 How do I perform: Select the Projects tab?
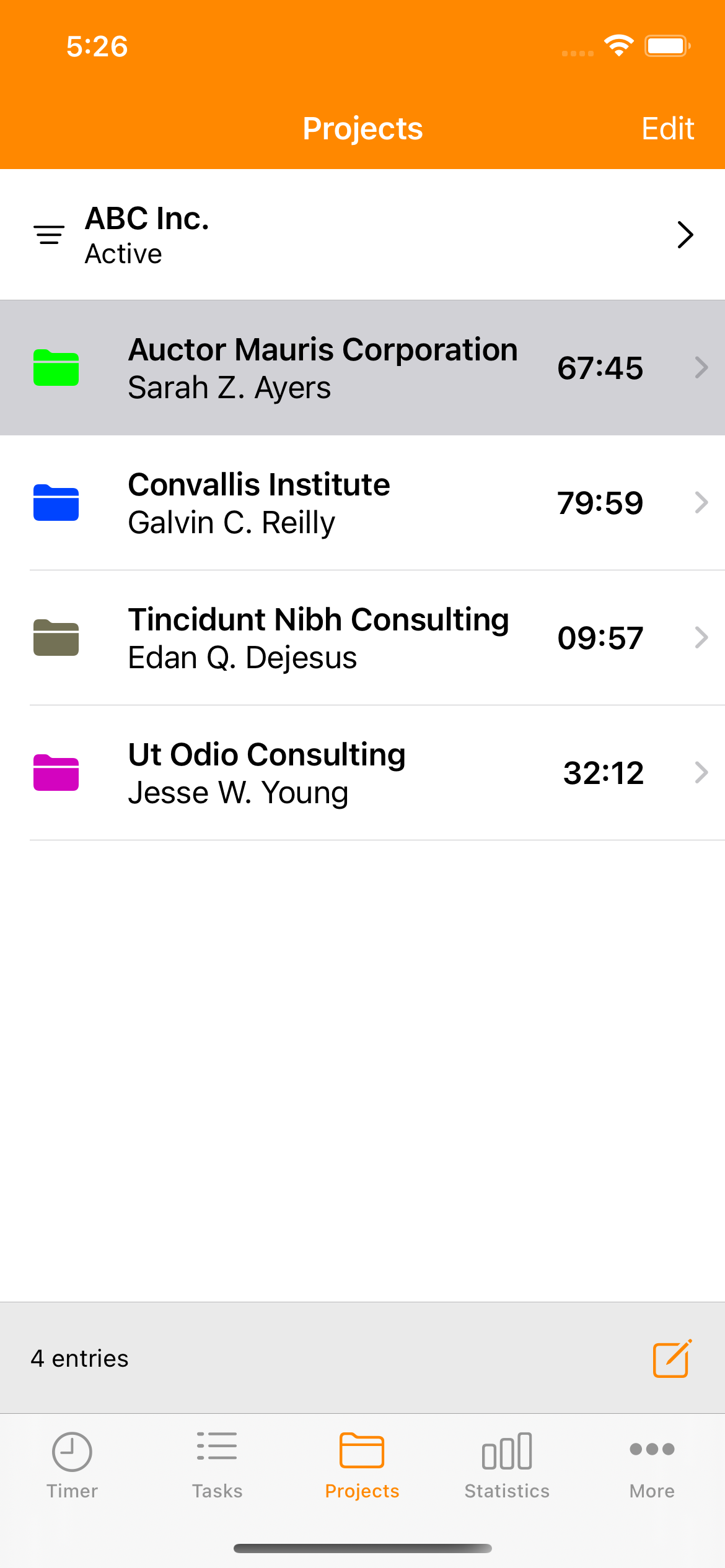click(x=362, y=1465)
